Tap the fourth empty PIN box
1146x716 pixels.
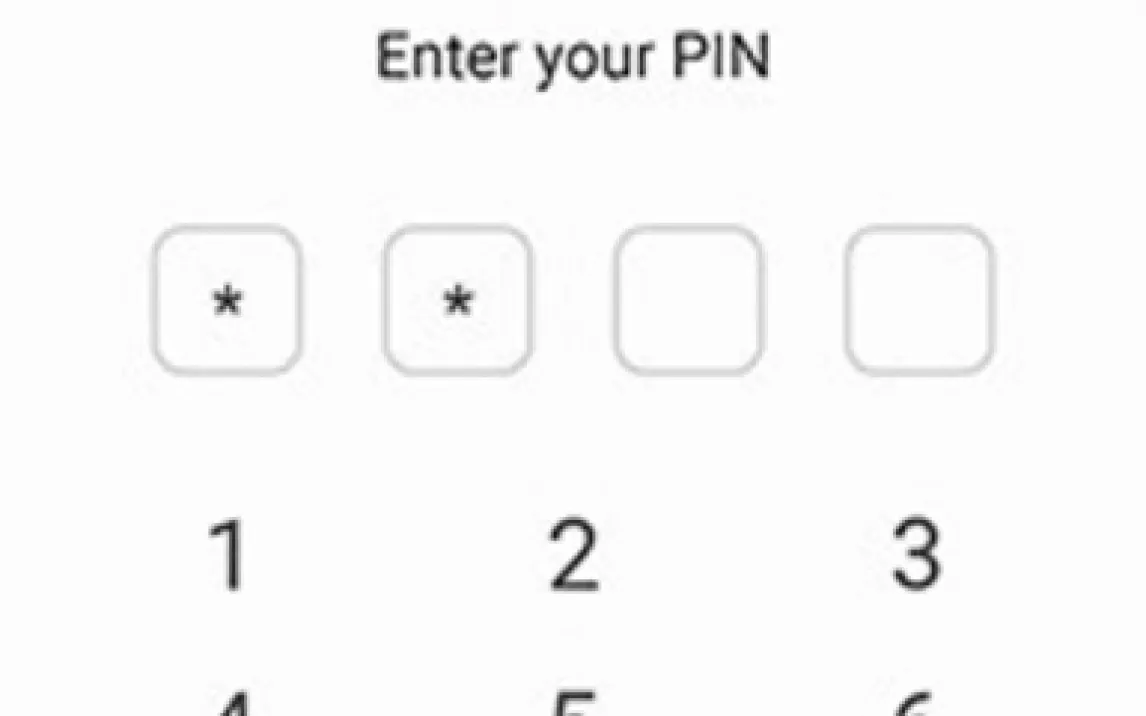(919, 300)
